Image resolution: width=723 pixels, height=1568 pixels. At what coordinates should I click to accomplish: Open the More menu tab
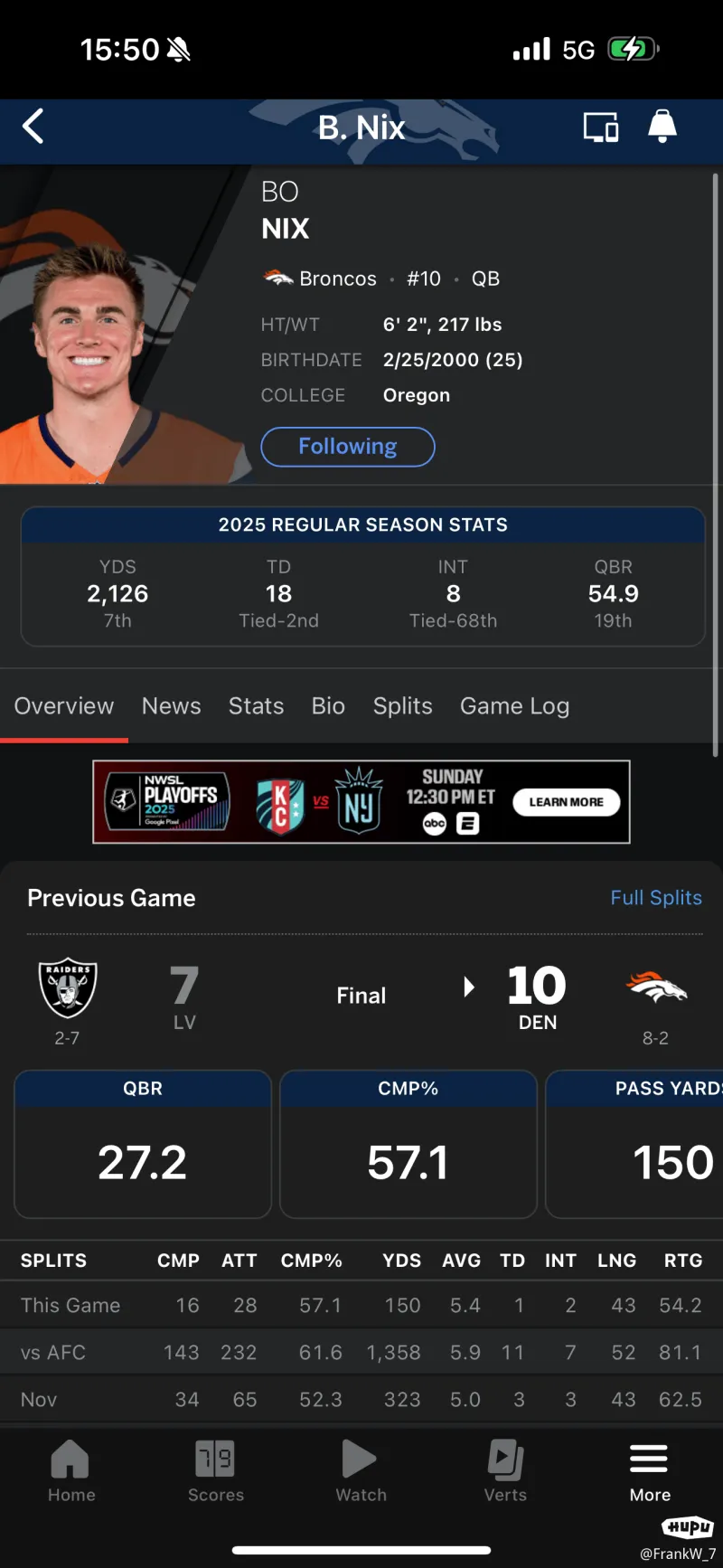(649, 1470)
